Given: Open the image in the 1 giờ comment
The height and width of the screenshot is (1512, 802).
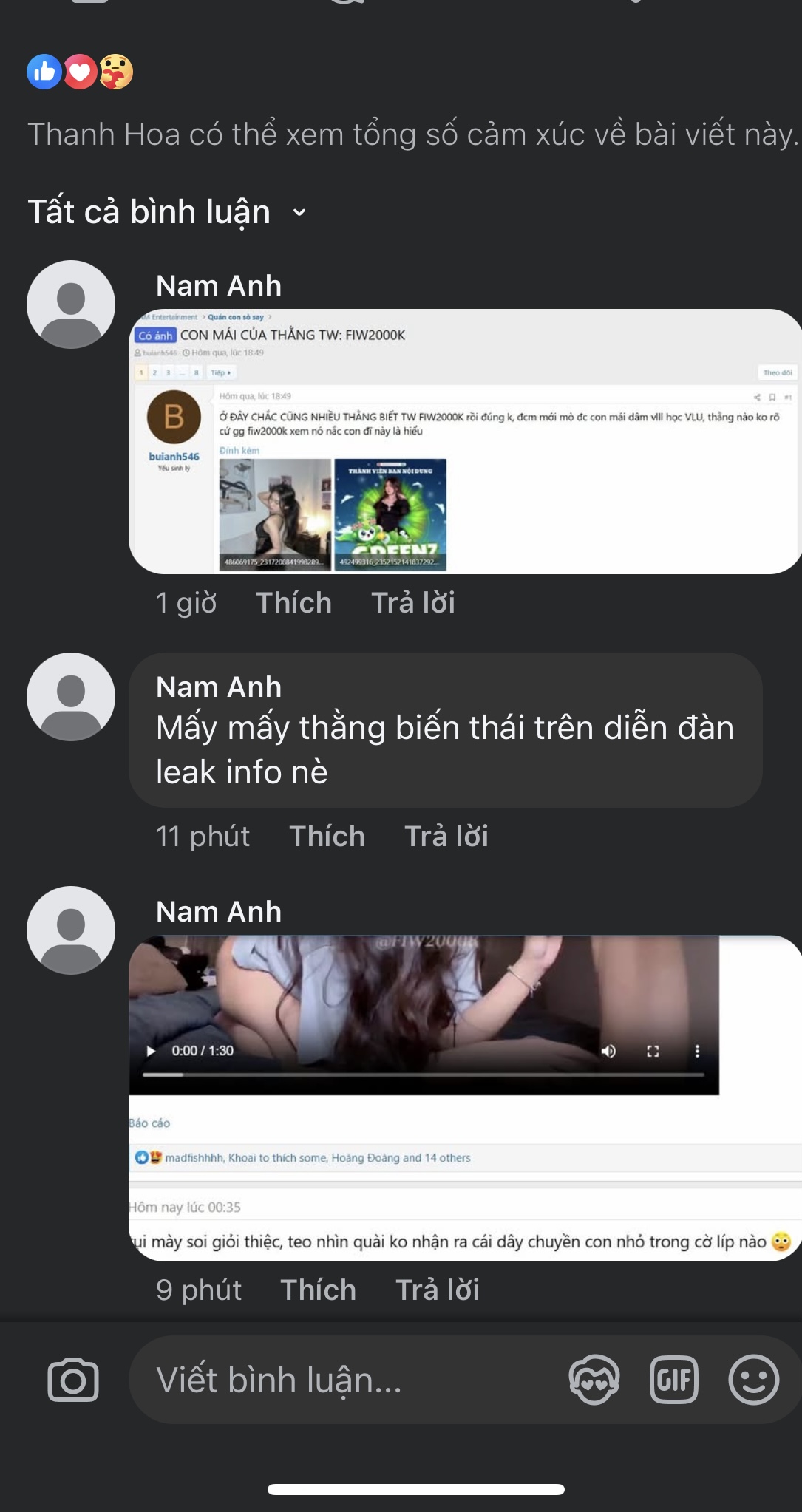Looking at the screenshot, I should (464, 441).
